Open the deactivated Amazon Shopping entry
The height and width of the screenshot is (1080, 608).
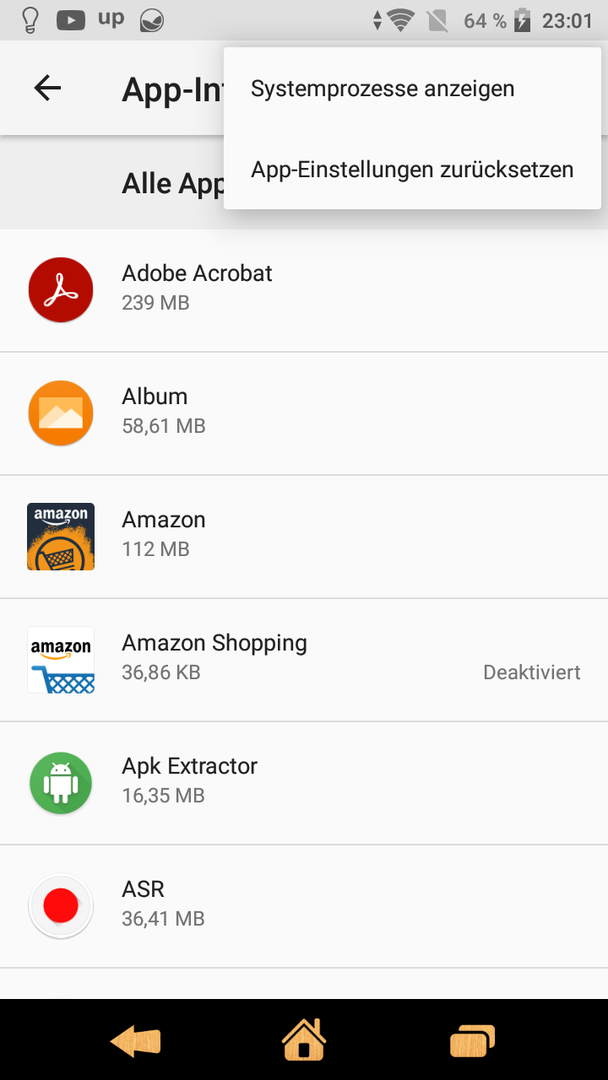pyautogui.click(x=304, y=660)
